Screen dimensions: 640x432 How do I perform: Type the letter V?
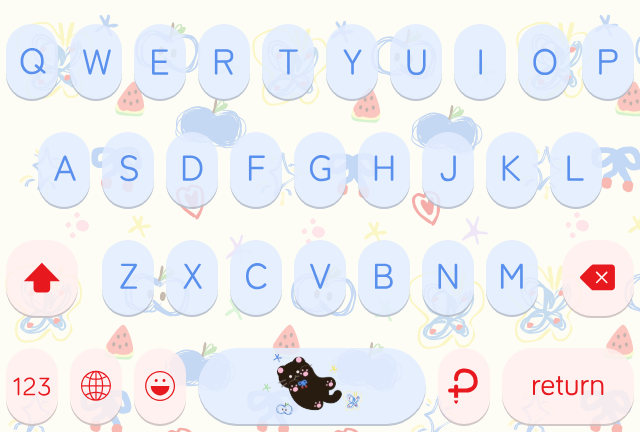[x=320, y=277]
